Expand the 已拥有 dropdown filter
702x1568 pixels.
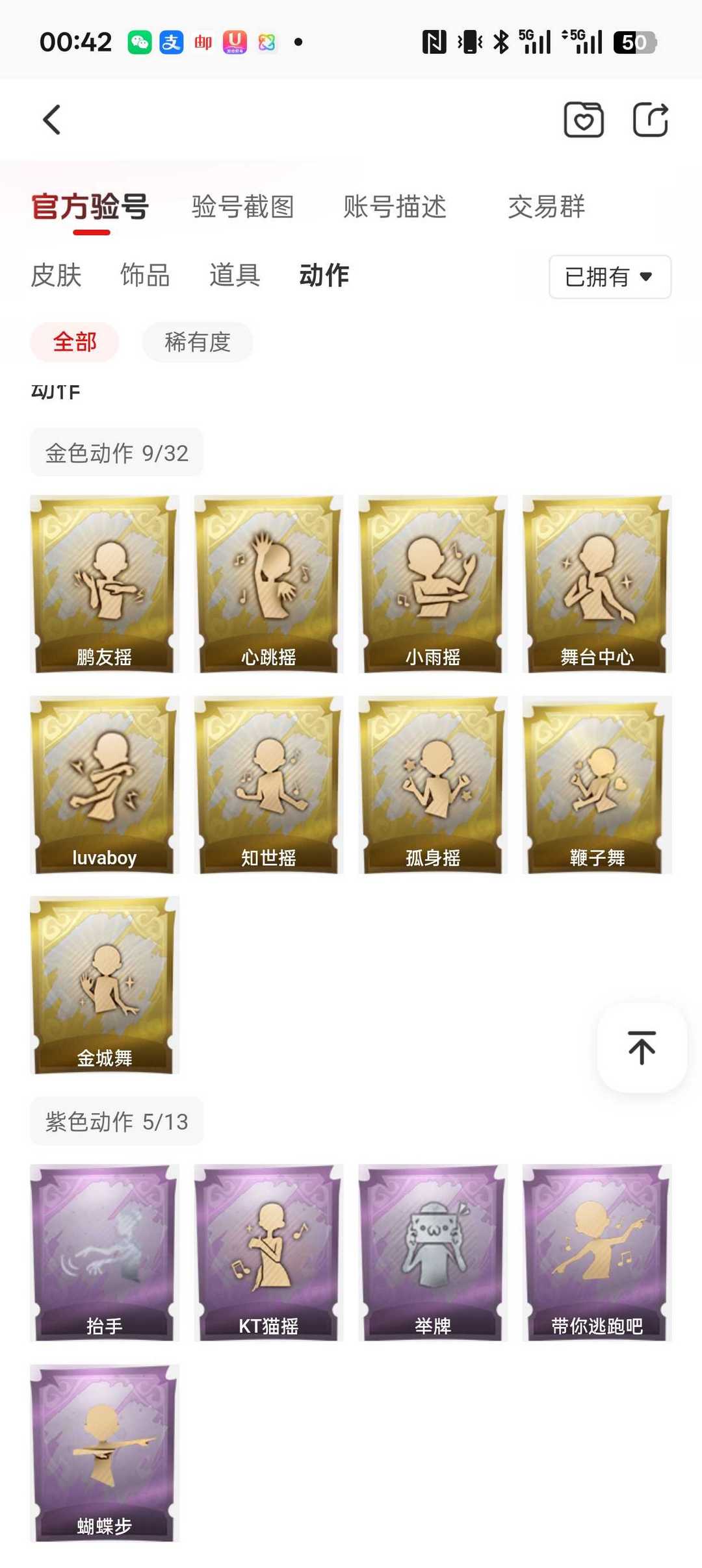609,277
